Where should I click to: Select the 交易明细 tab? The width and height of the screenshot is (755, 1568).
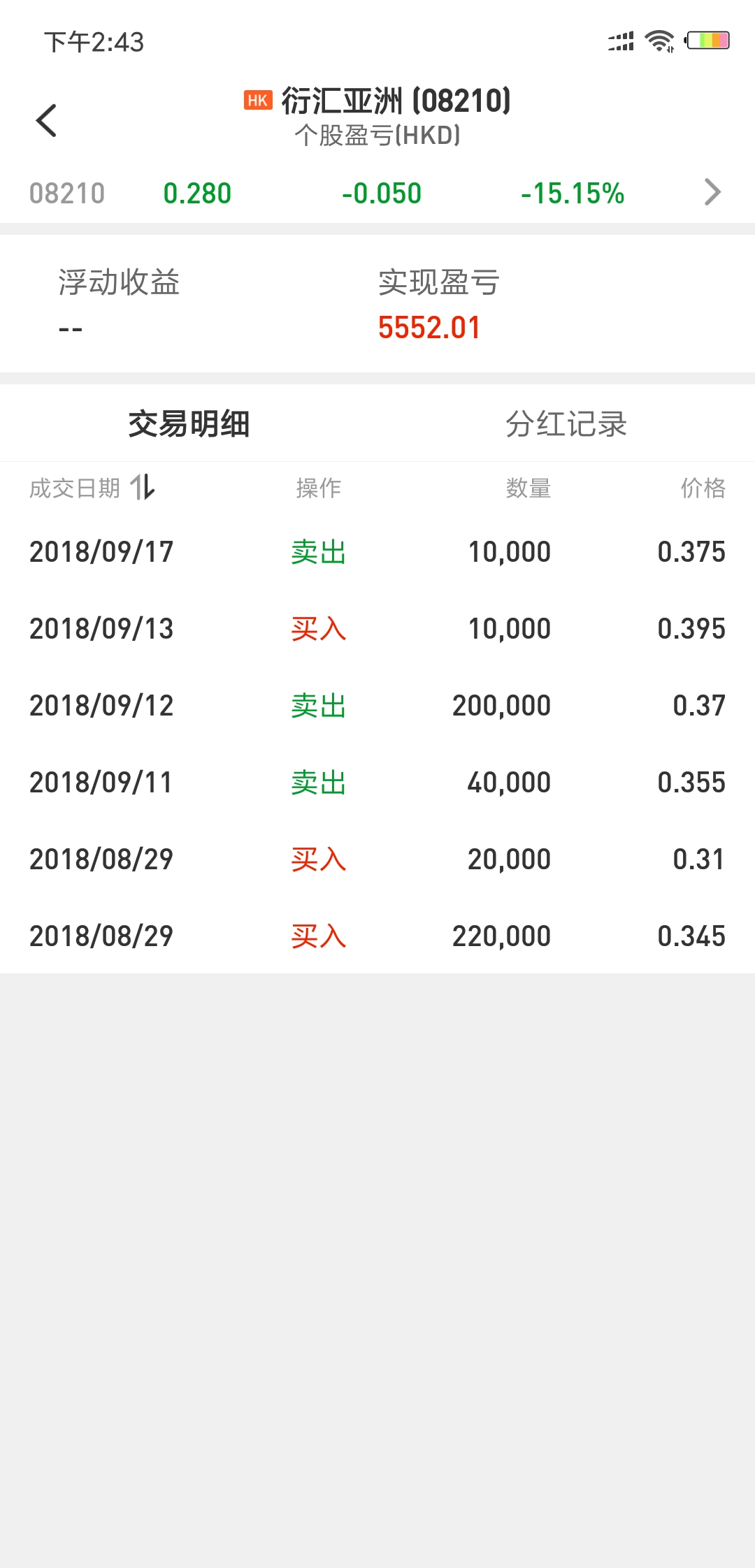(x=189, y=424)
